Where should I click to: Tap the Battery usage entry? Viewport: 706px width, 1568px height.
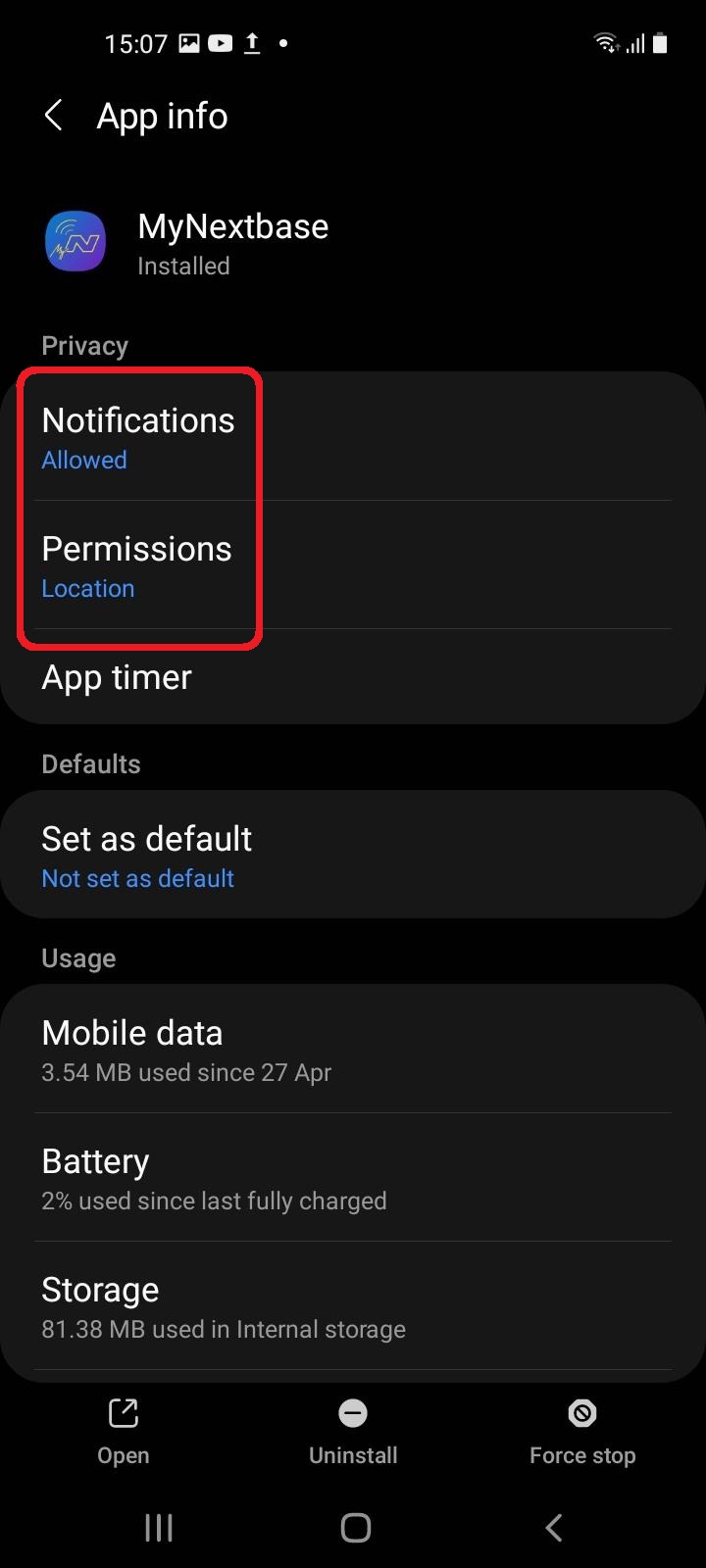pos(353,1176)
